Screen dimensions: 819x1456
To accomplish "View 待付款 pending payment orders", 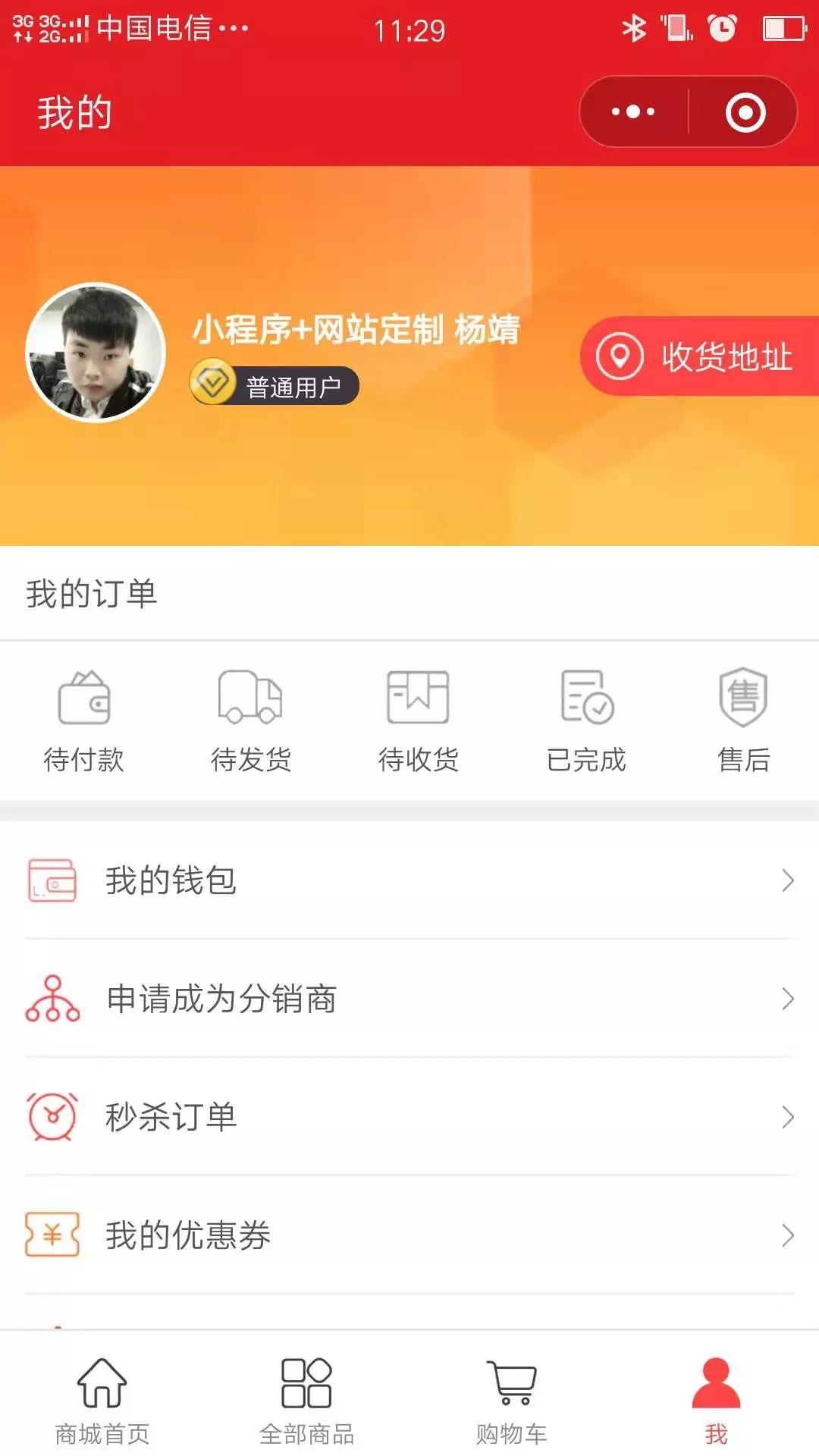I will click(83, 720).
